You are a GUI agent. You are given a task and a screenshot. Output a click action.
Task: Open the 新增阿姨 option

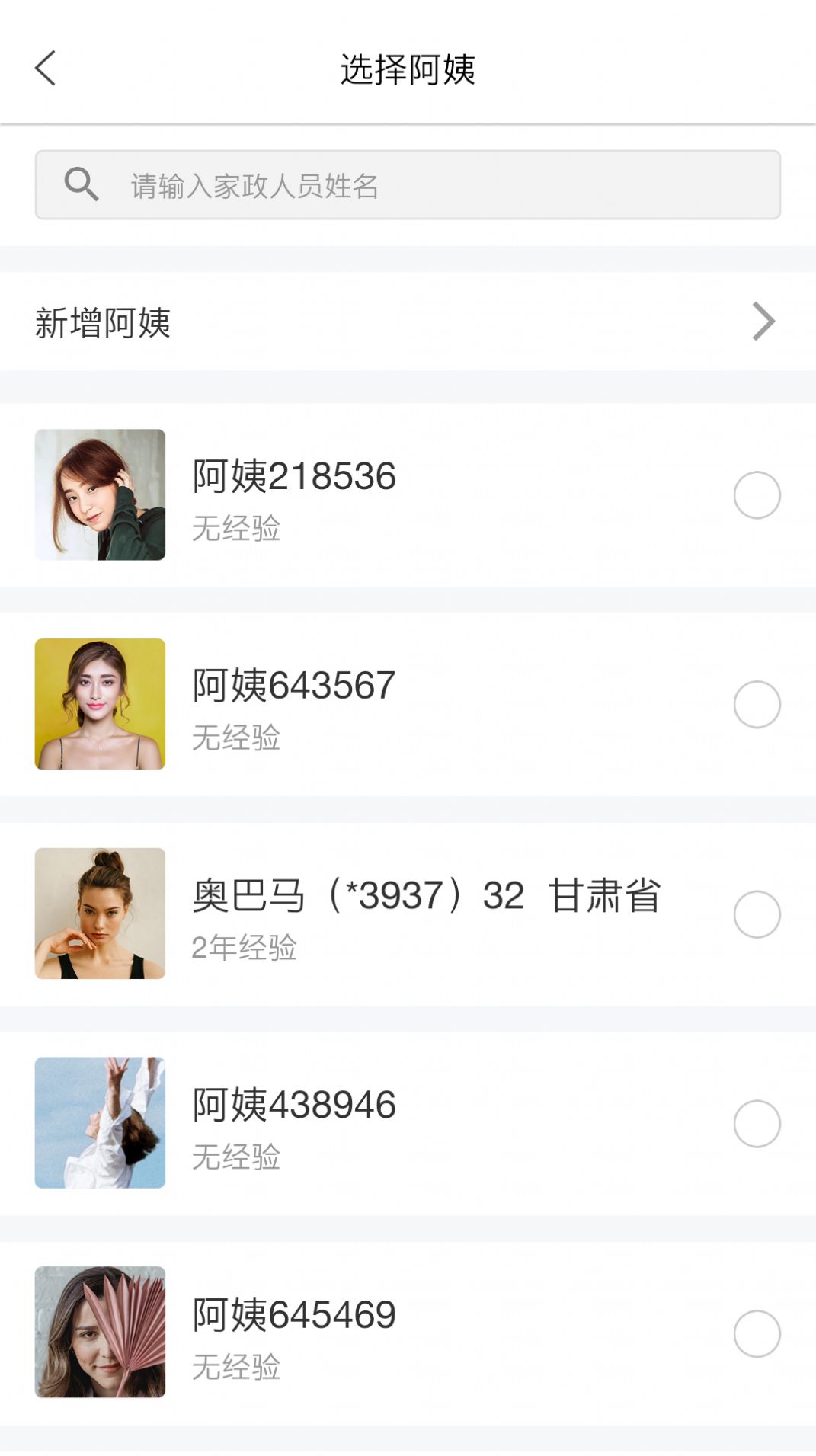coord(305,323)
